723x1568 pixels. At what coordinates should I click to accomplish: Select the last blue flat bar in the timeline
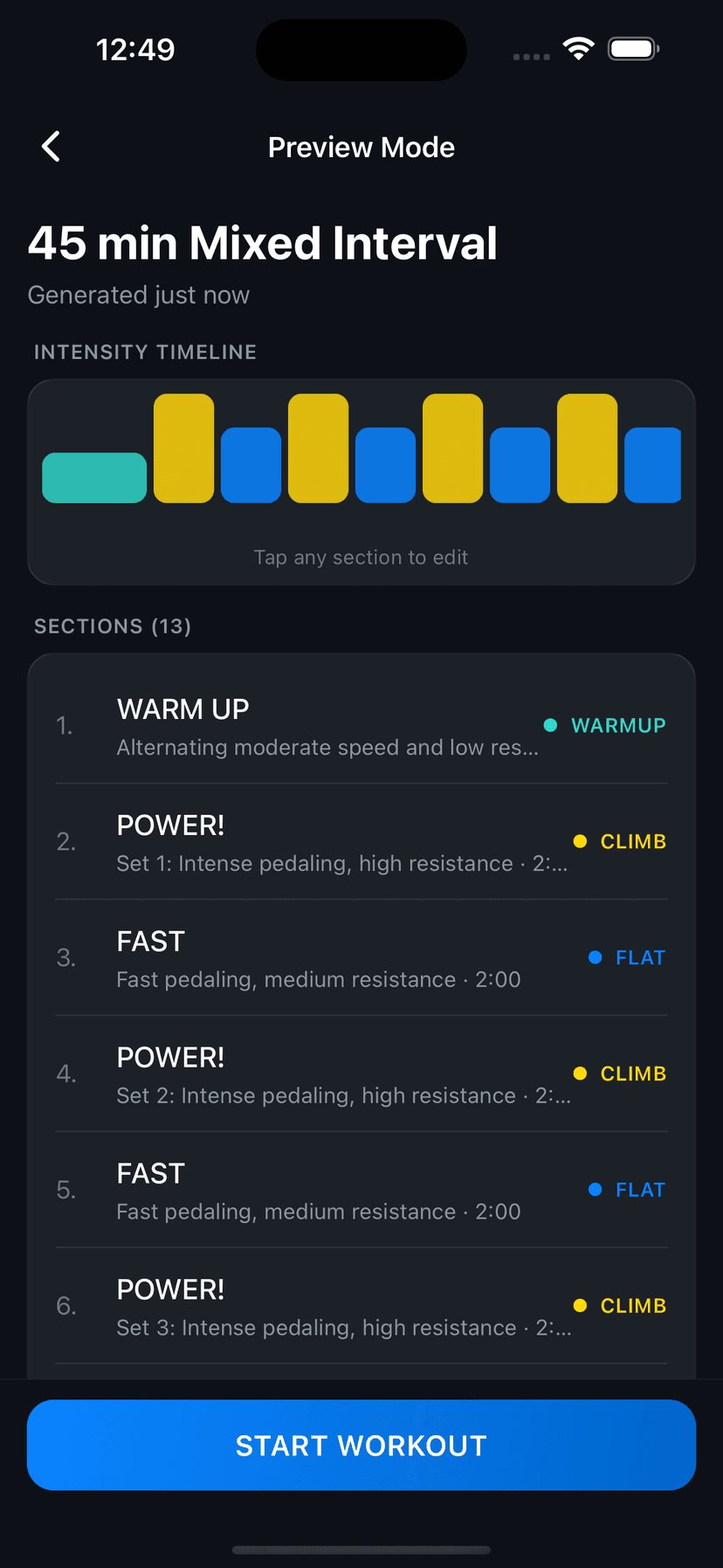point(652,464)
